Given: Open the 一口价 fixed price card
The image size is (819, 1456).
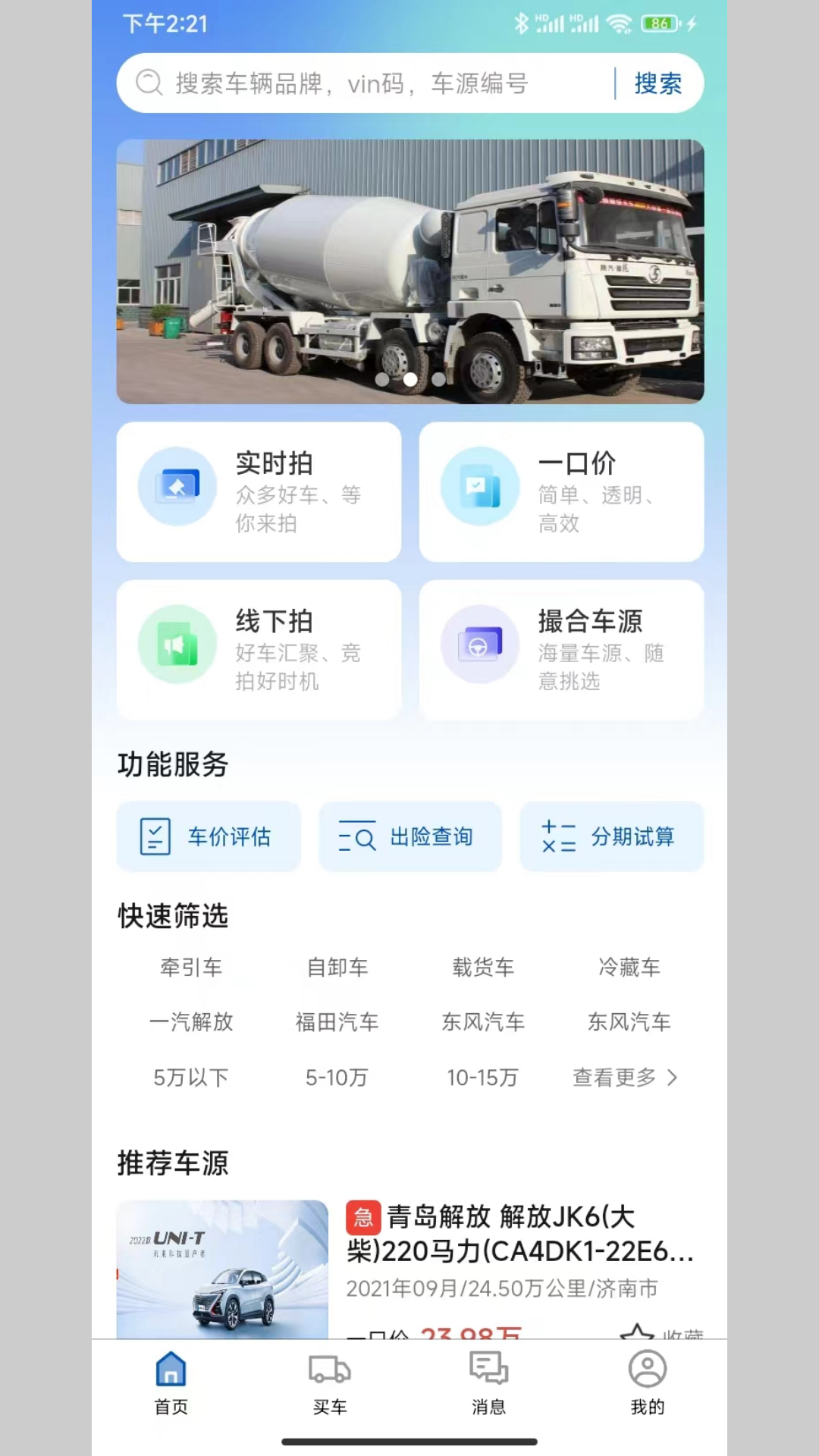Looking at the screenshot, I should pos(561,491).
